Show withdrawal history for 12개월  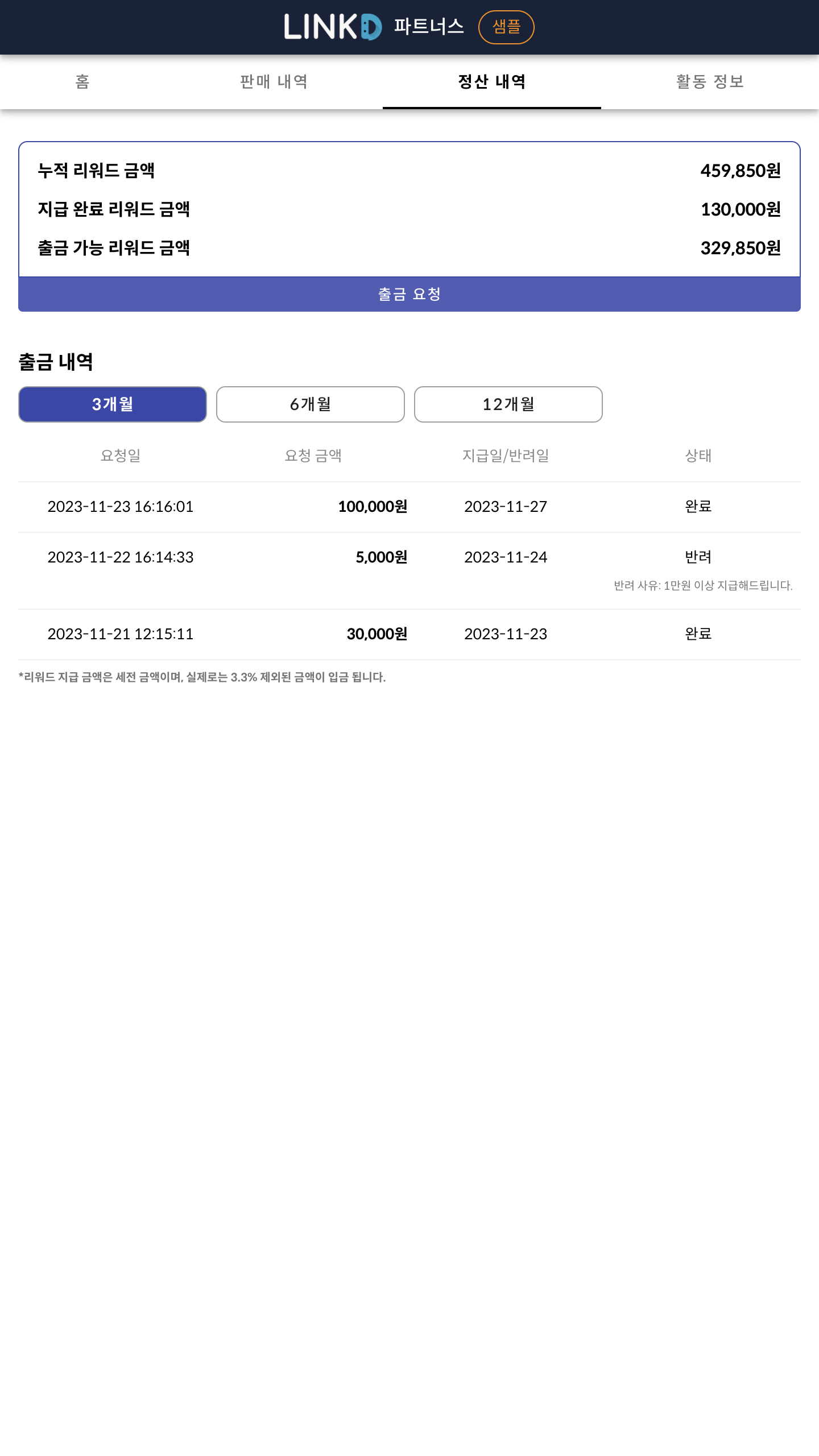tap(508, 404)
